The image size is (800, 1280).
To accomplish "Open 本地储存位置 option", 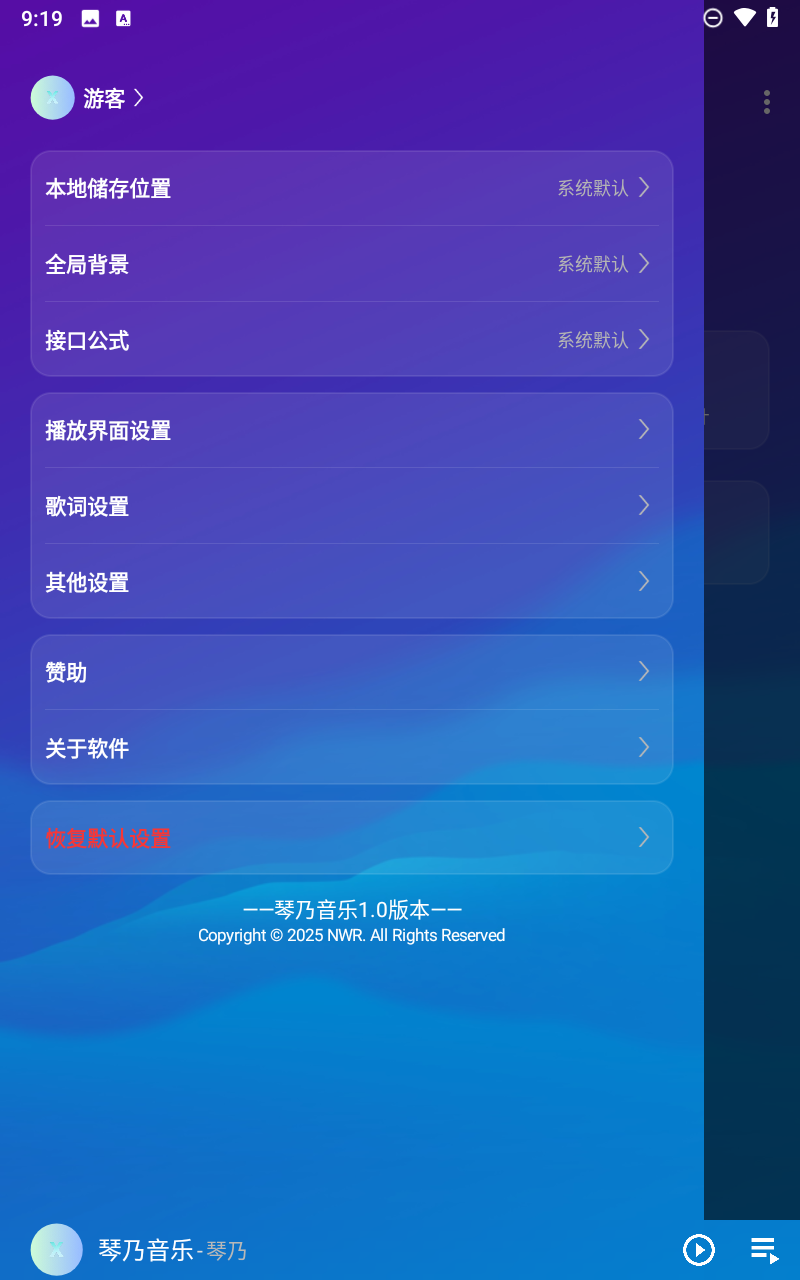I will pyautogui.click(x=352, y=188).
